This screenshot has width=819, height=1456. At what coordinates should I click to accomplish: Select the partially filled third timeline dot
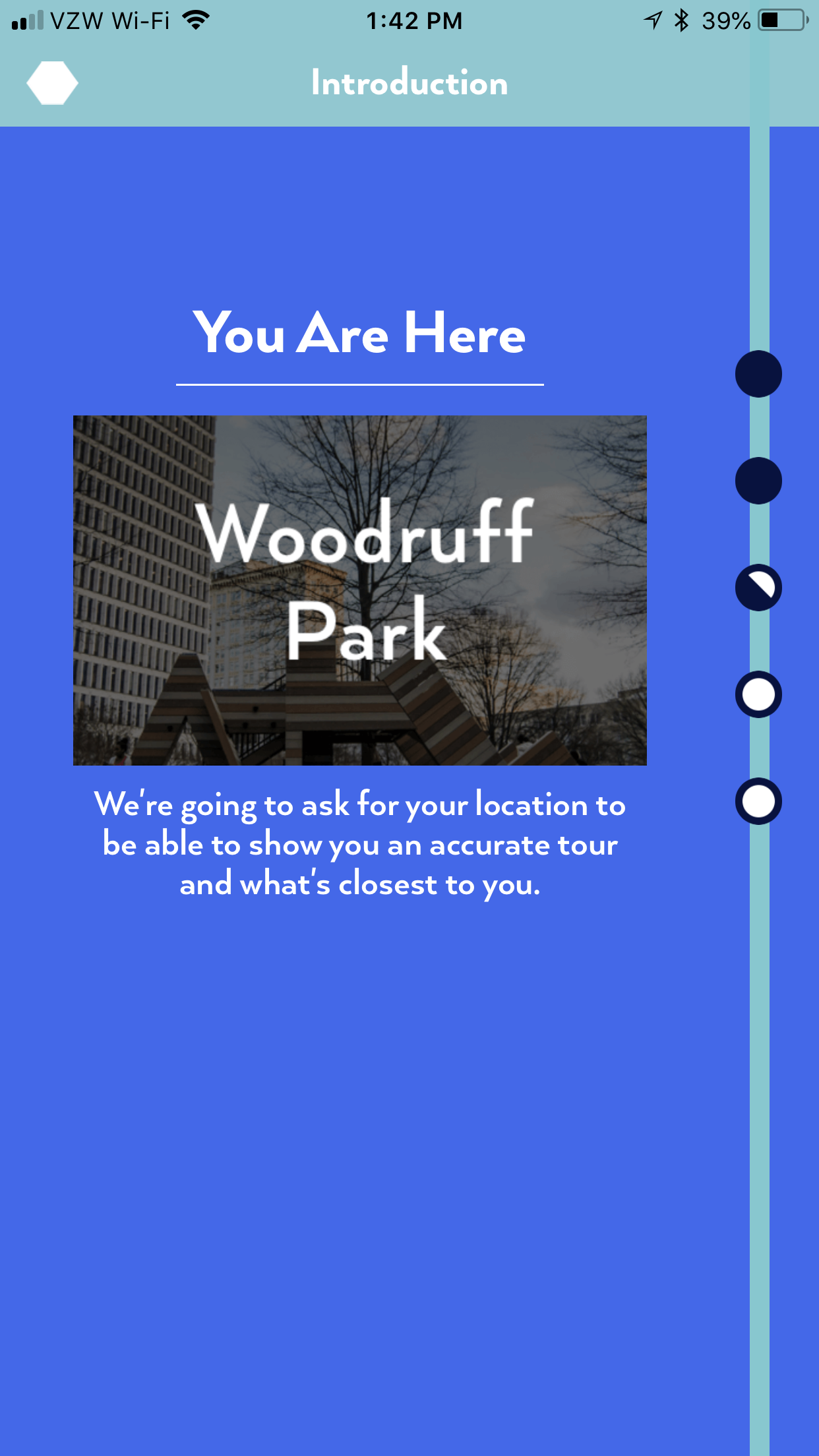(758, 588)
